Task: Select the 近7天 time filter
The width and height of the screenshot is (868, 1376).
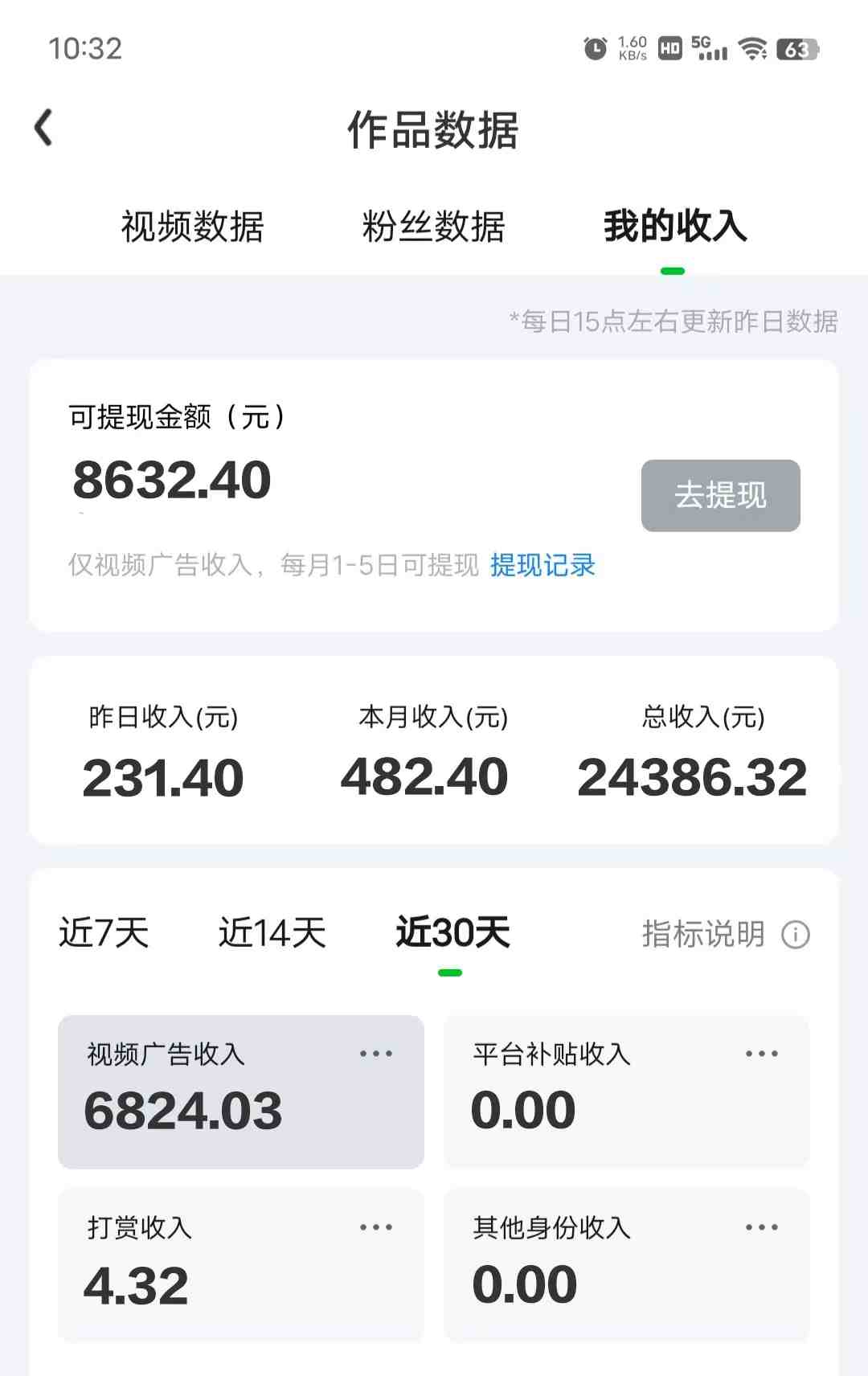Action: (x=105, y=934)
